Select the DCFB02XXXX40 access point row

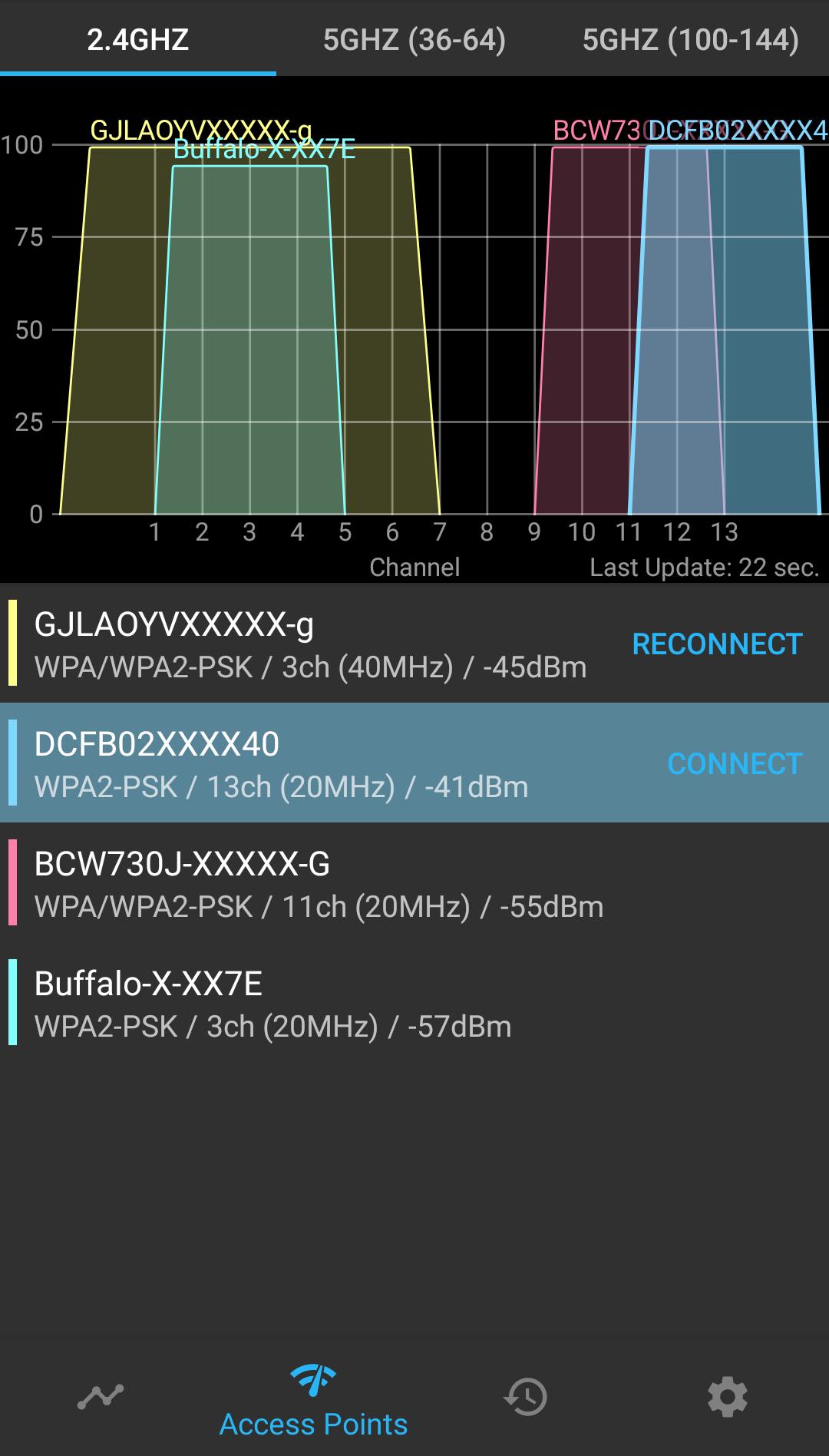pyautogui.click(x=307, y=765)
